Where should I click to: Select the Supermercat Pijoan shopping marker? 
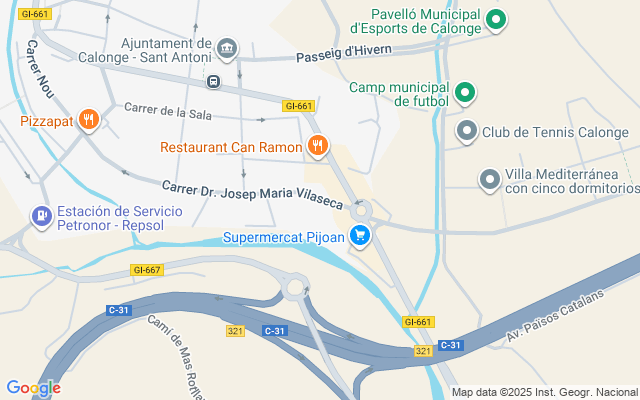pyautogui.click(x=361, y=237)
